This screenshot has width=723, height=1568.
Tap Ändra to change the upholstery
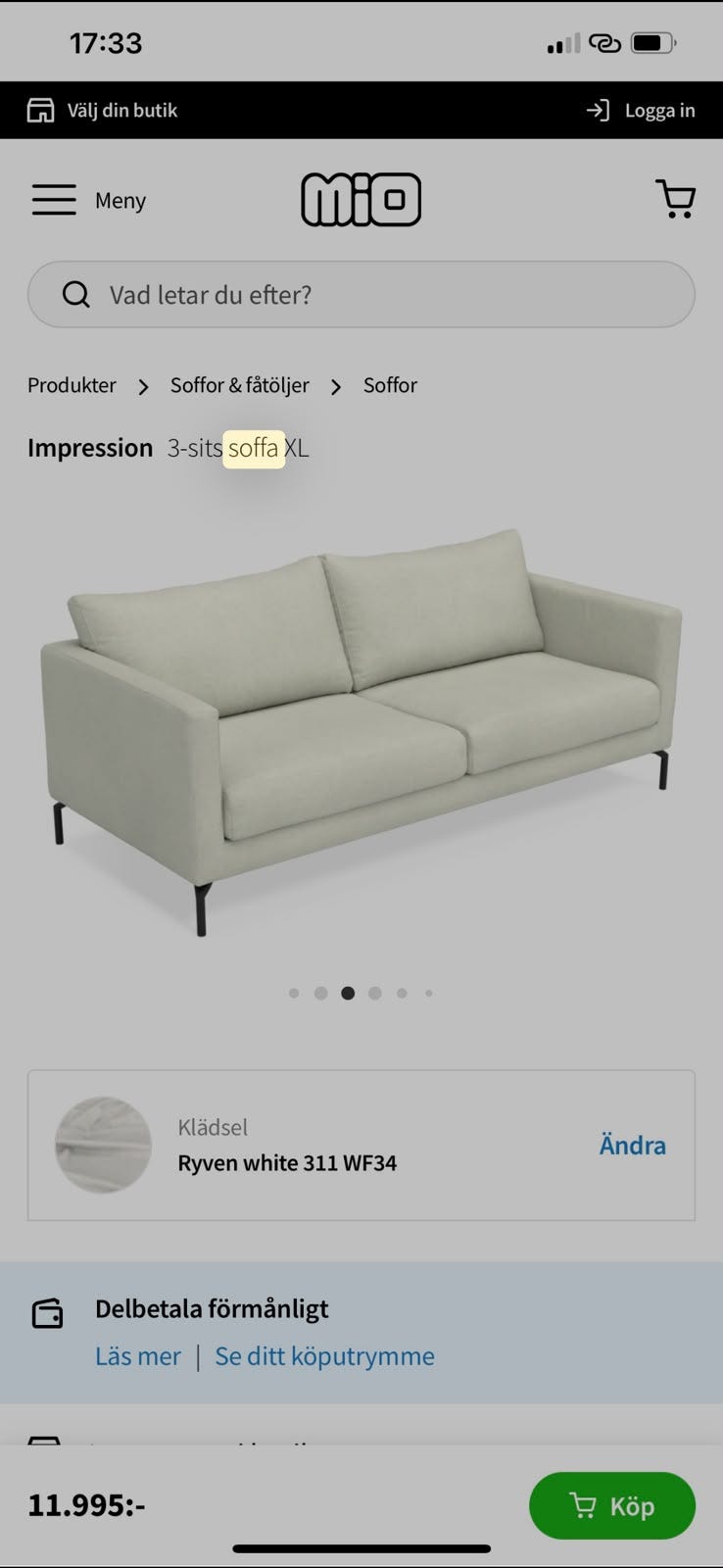(632, 1145)
